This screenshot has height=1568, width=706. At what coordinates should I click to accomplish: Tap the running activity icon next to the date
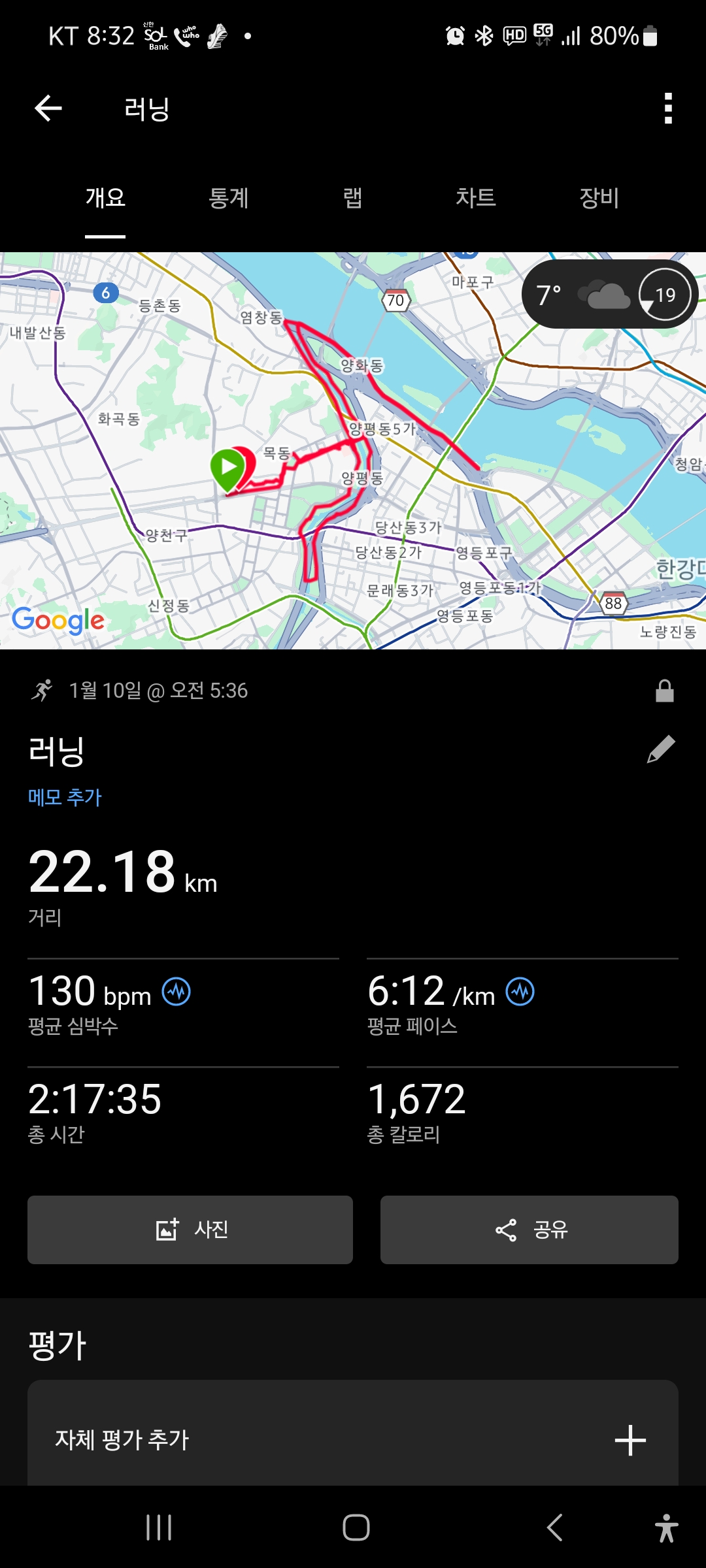coord(43,690)
